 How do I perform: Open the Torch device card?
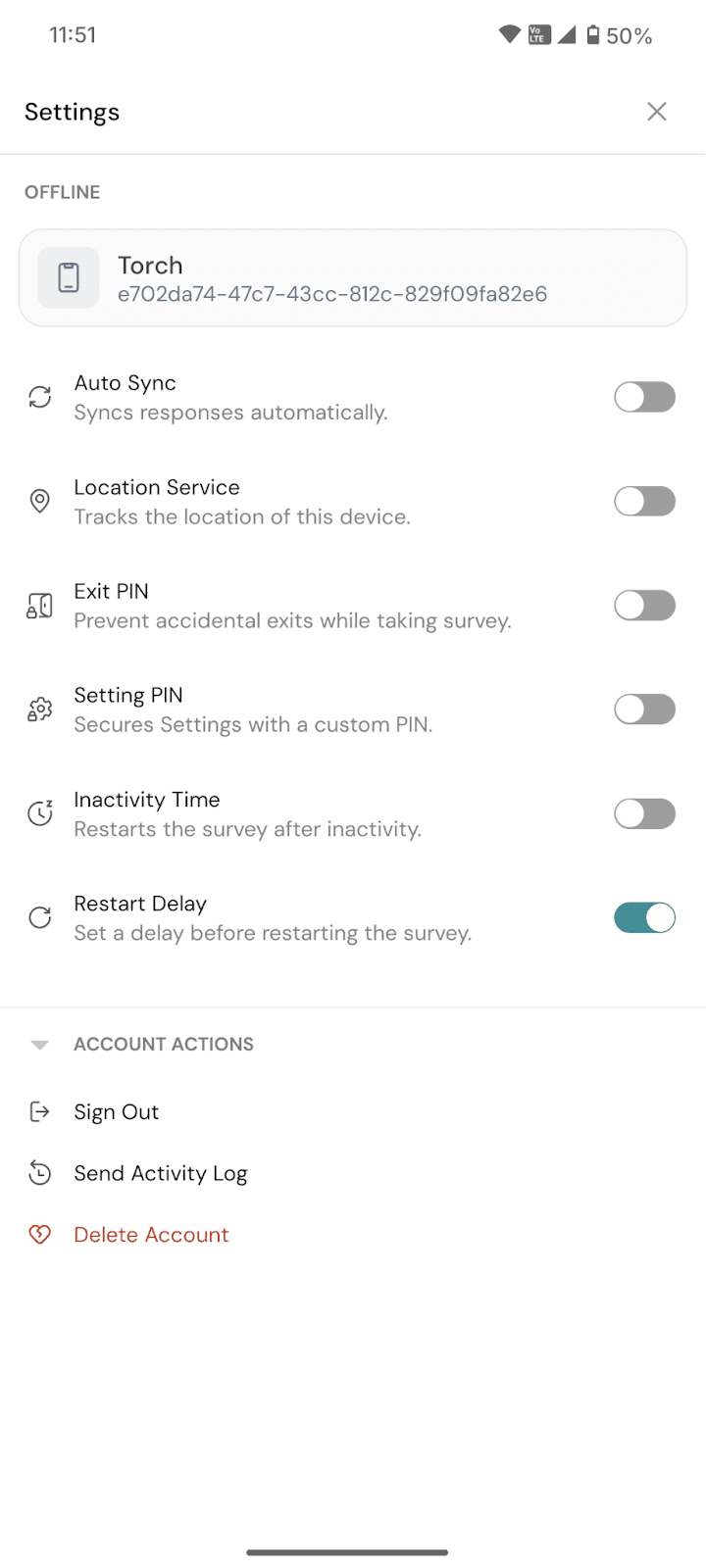pos(352,278)
